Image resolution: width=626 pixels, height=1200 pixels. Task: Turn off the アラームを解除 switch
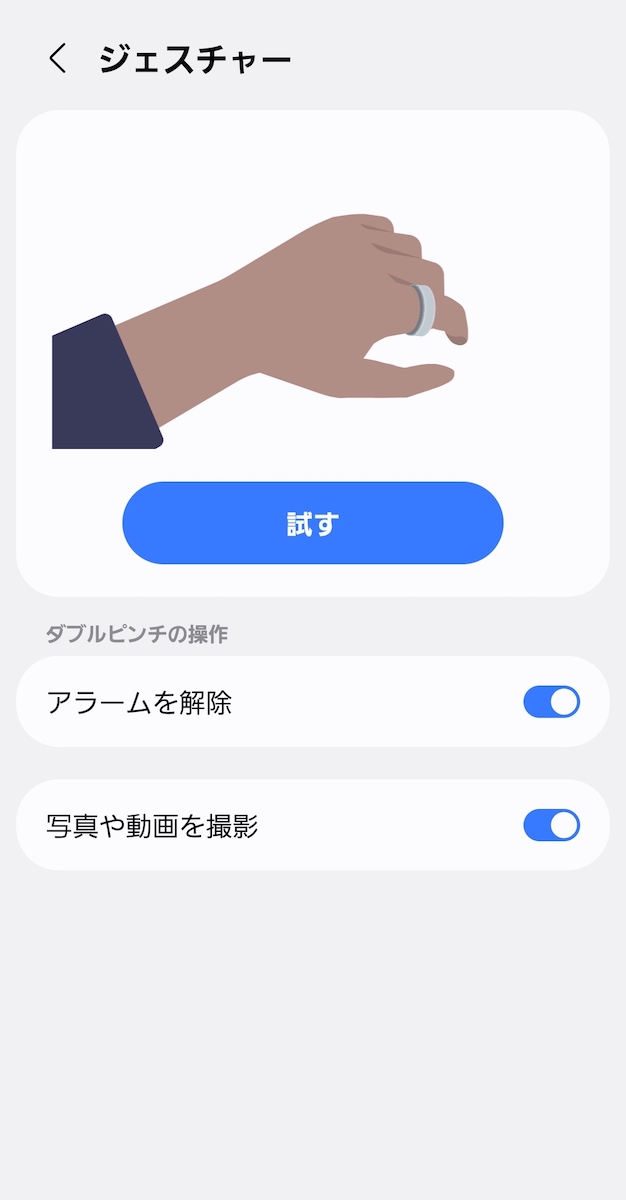click(551, 702)
